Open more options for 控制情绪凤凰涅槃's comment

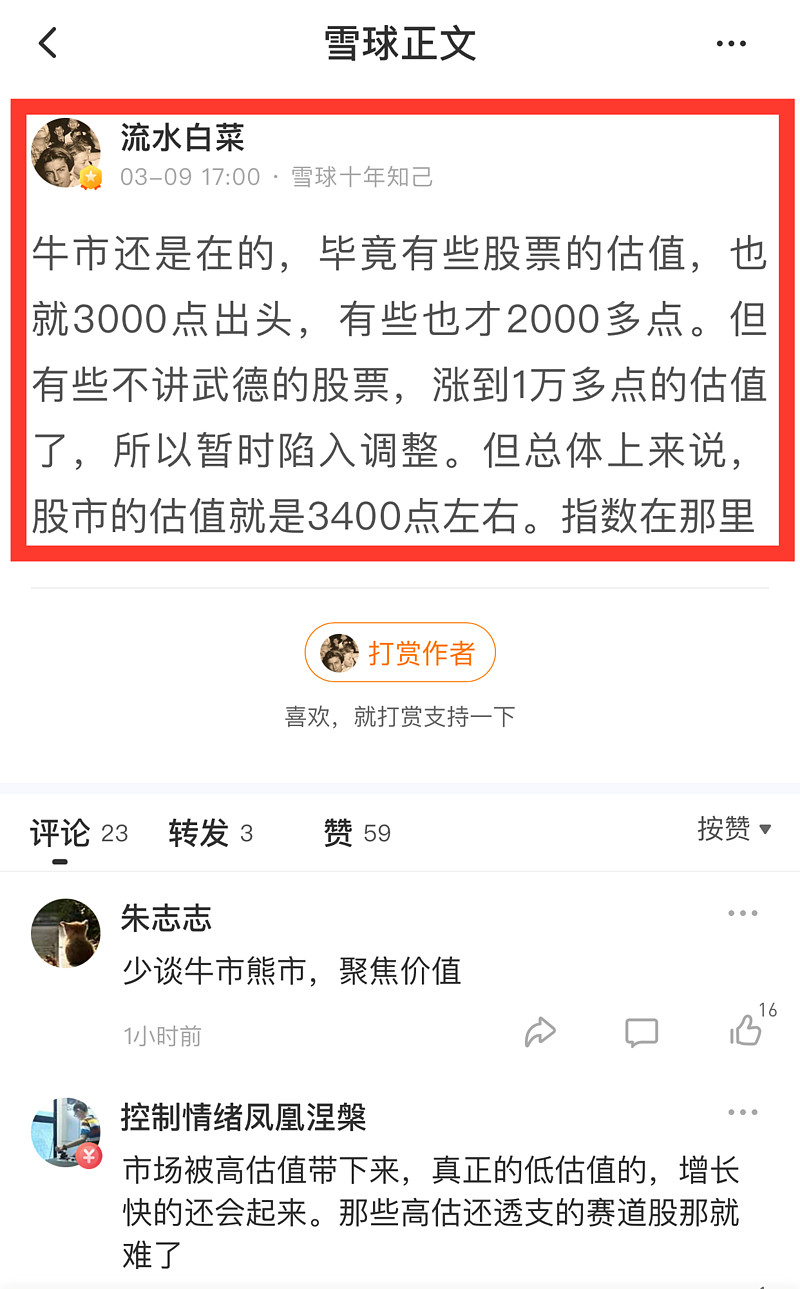tap(744, 1111)
